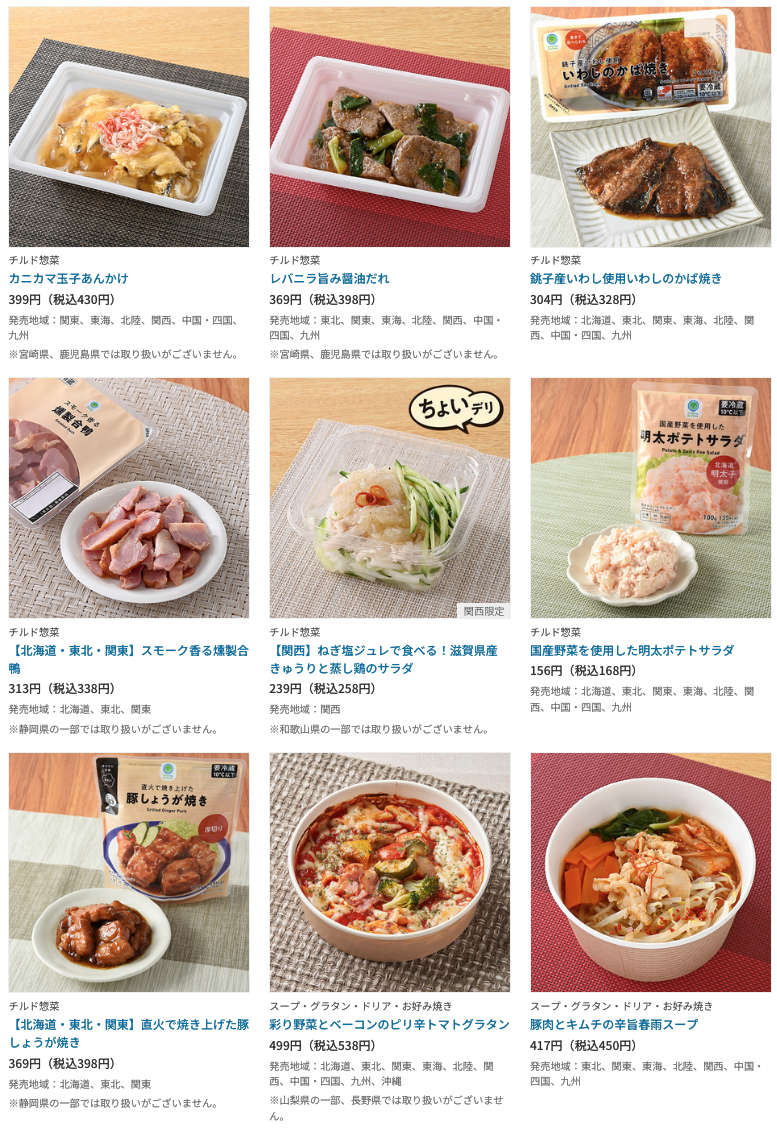Open the レバニラ旨み醤油だれ title link

[329, 278]
